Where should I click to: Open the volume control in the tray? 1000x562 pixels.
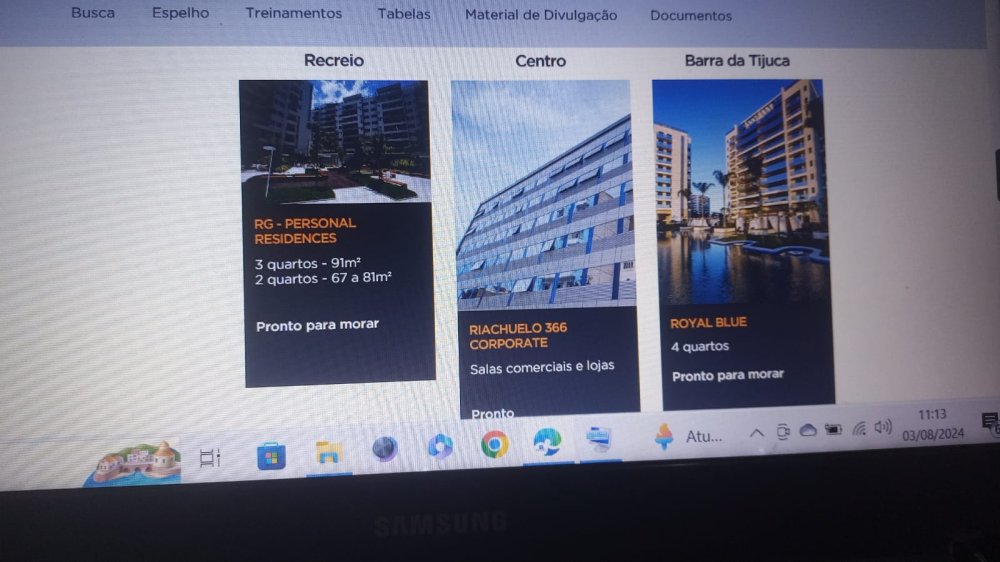tap(882, 427)
